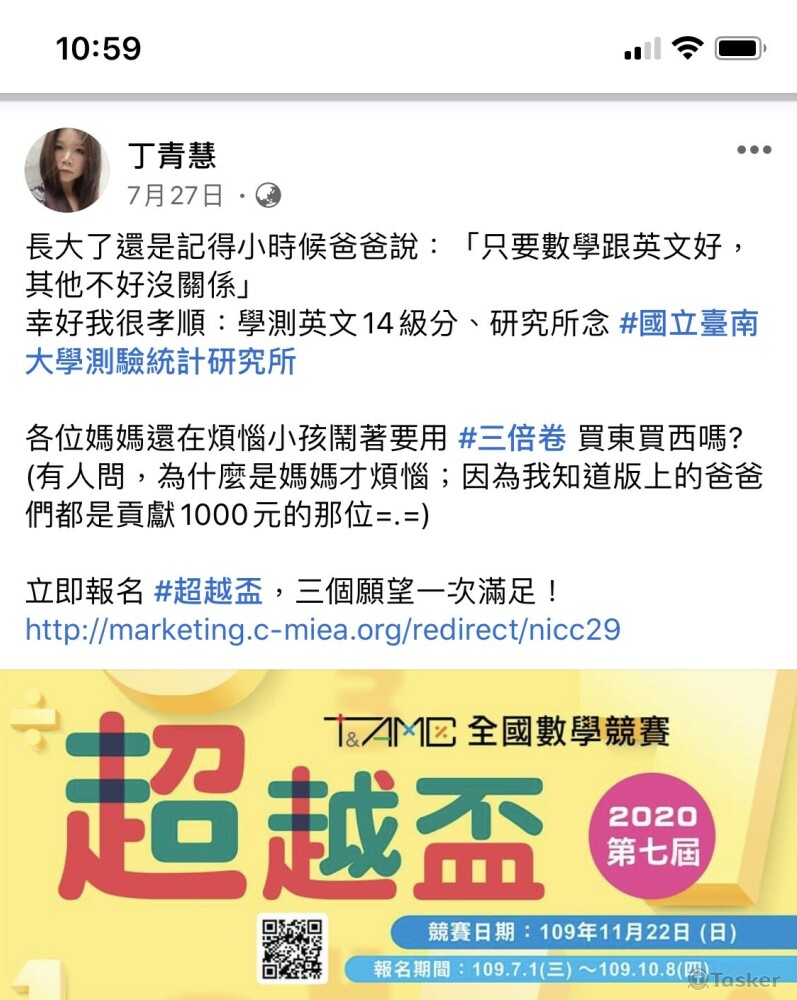Open the post's three-dot options menu
Image resolution: width=797 pixels, height=1000 pixels.
point(753,151)
